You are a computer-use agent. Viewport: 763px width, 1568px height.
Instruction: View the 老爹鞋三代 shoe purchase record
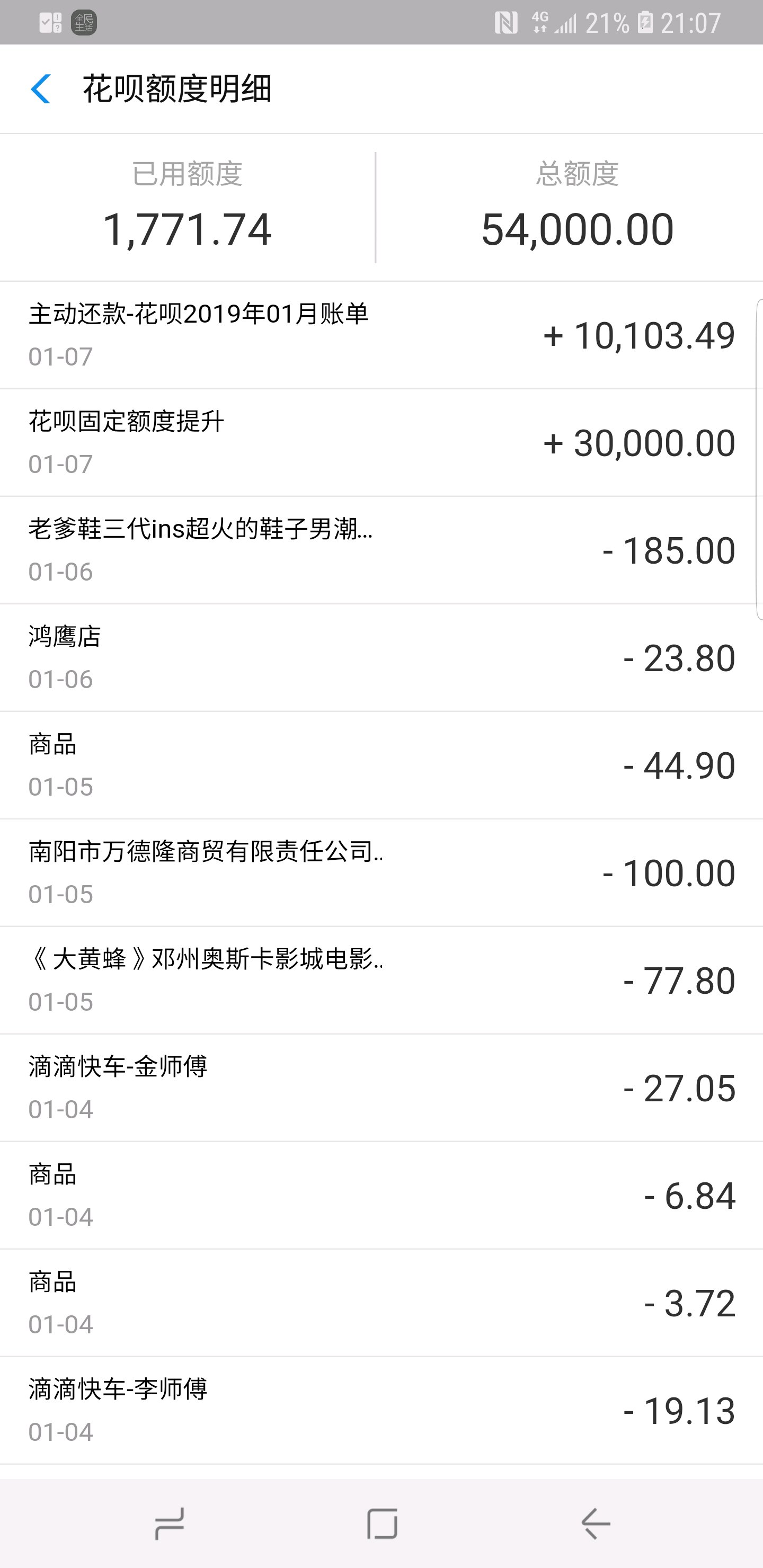[x=381, y=550]
